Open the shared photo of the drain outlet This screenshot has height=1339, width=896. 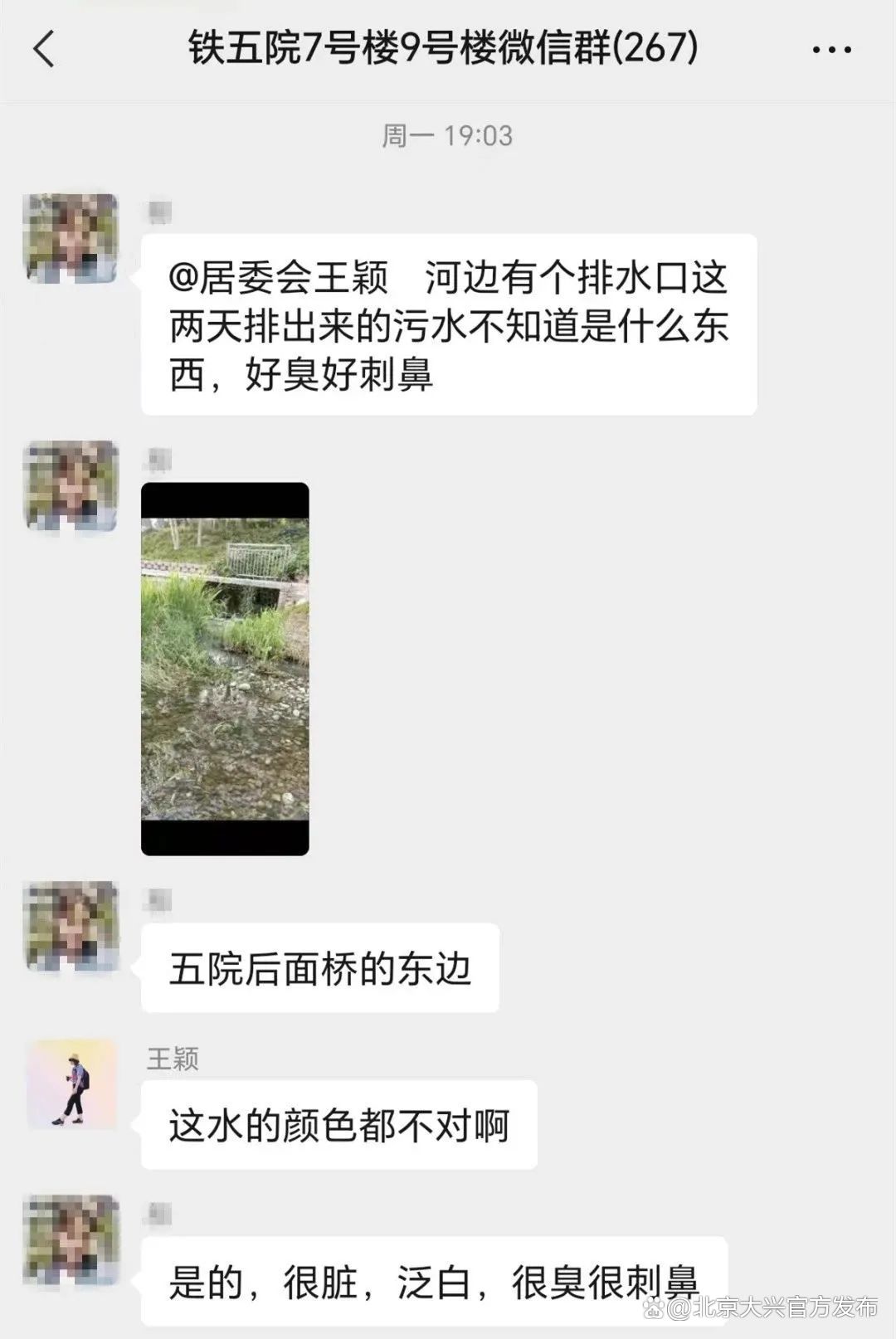coord(225,669)
